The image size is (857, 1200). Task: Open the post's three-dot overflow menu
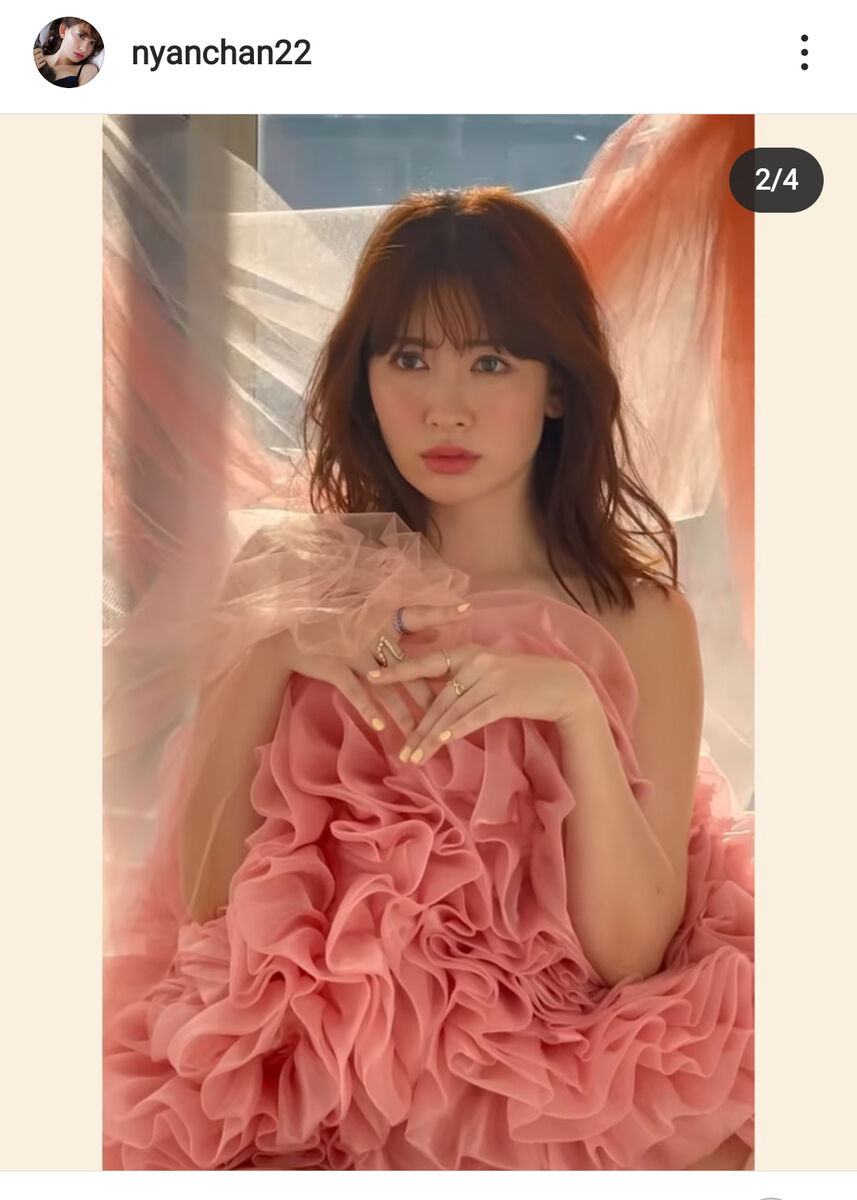click(x=803, y=53)
